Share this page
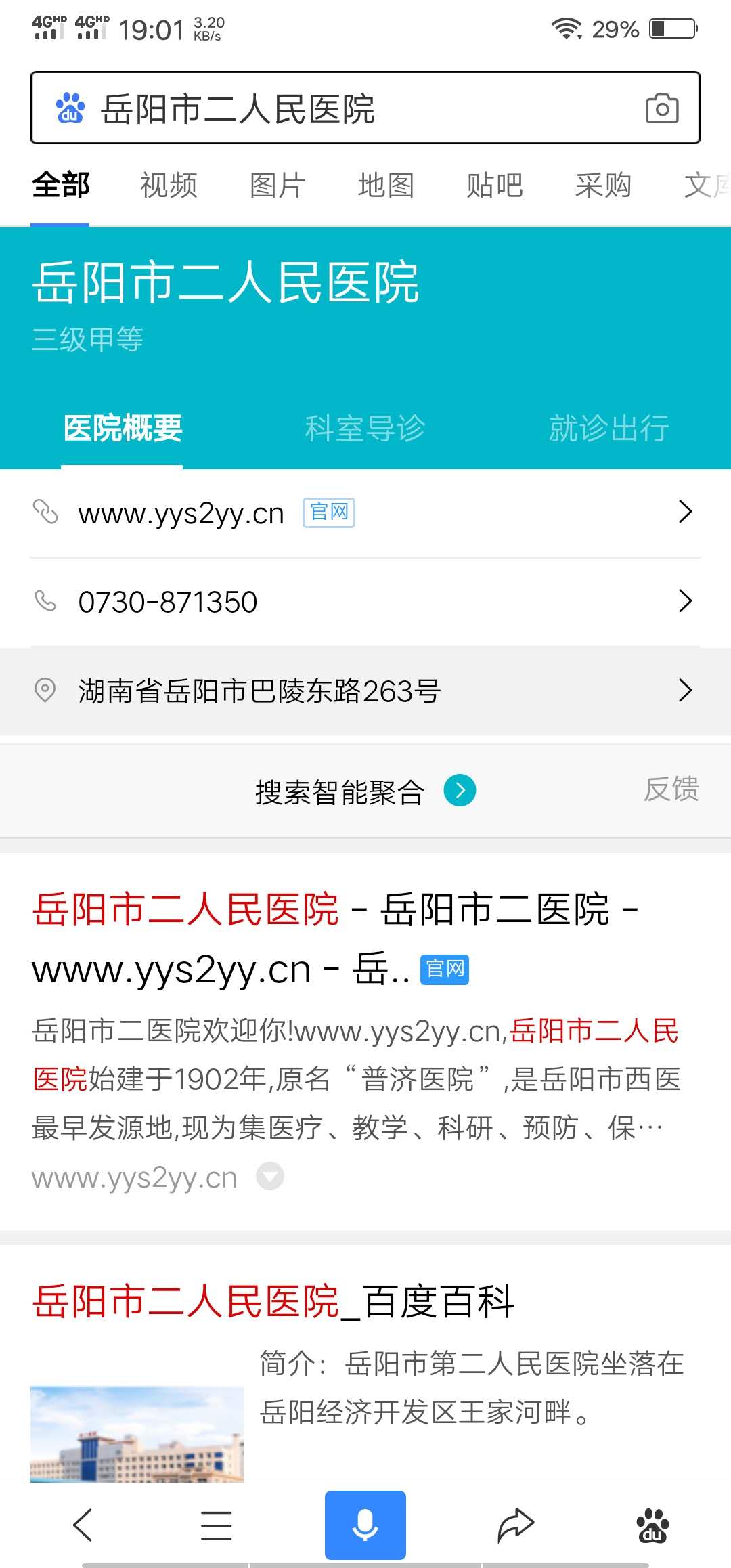This screenshot has width=731, height=1568. (x=516, y=1525)
